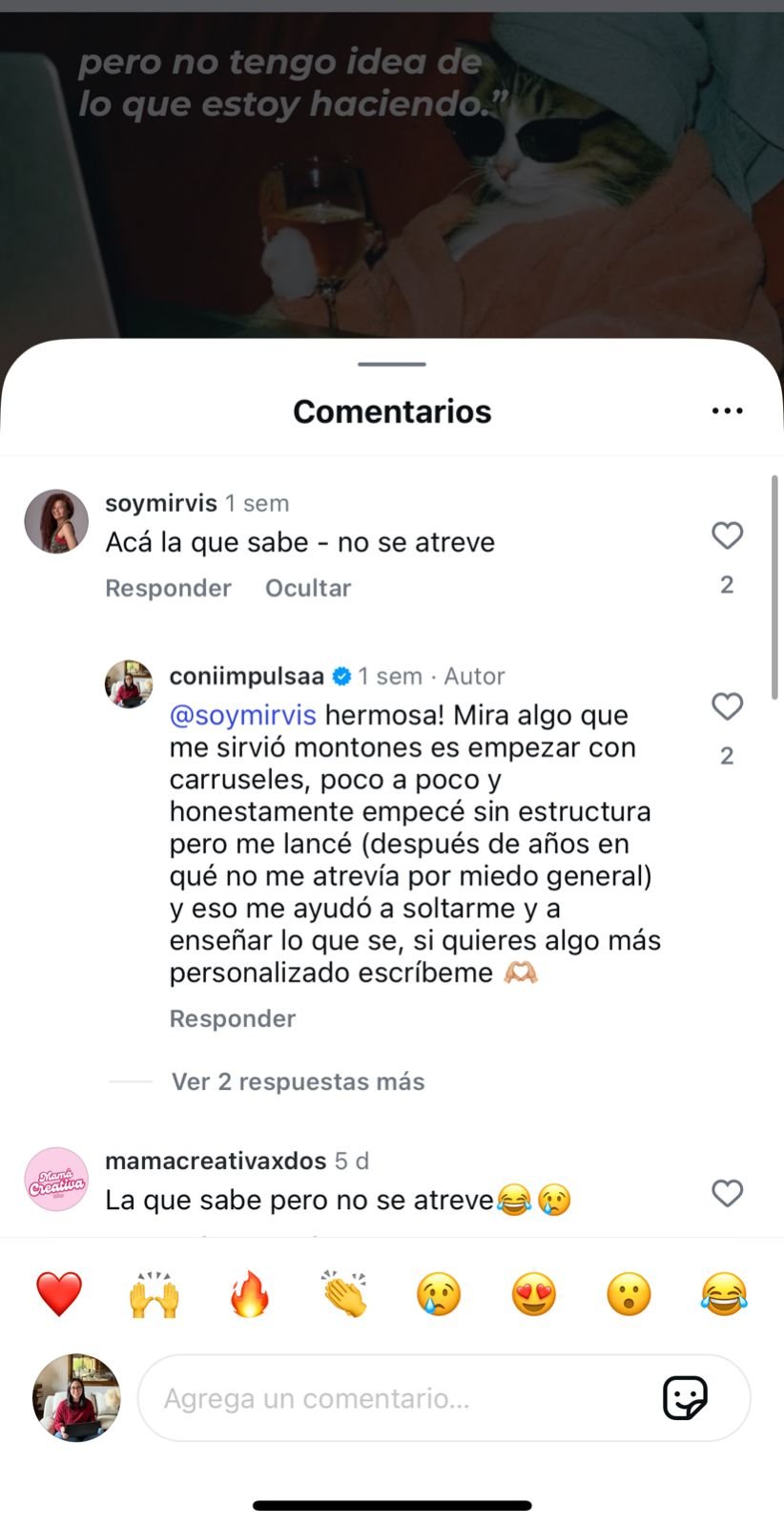Viewport: 784px width, 1527px height.
Task: Like coniimpulsaa's reply
Action: pos(727,707)
